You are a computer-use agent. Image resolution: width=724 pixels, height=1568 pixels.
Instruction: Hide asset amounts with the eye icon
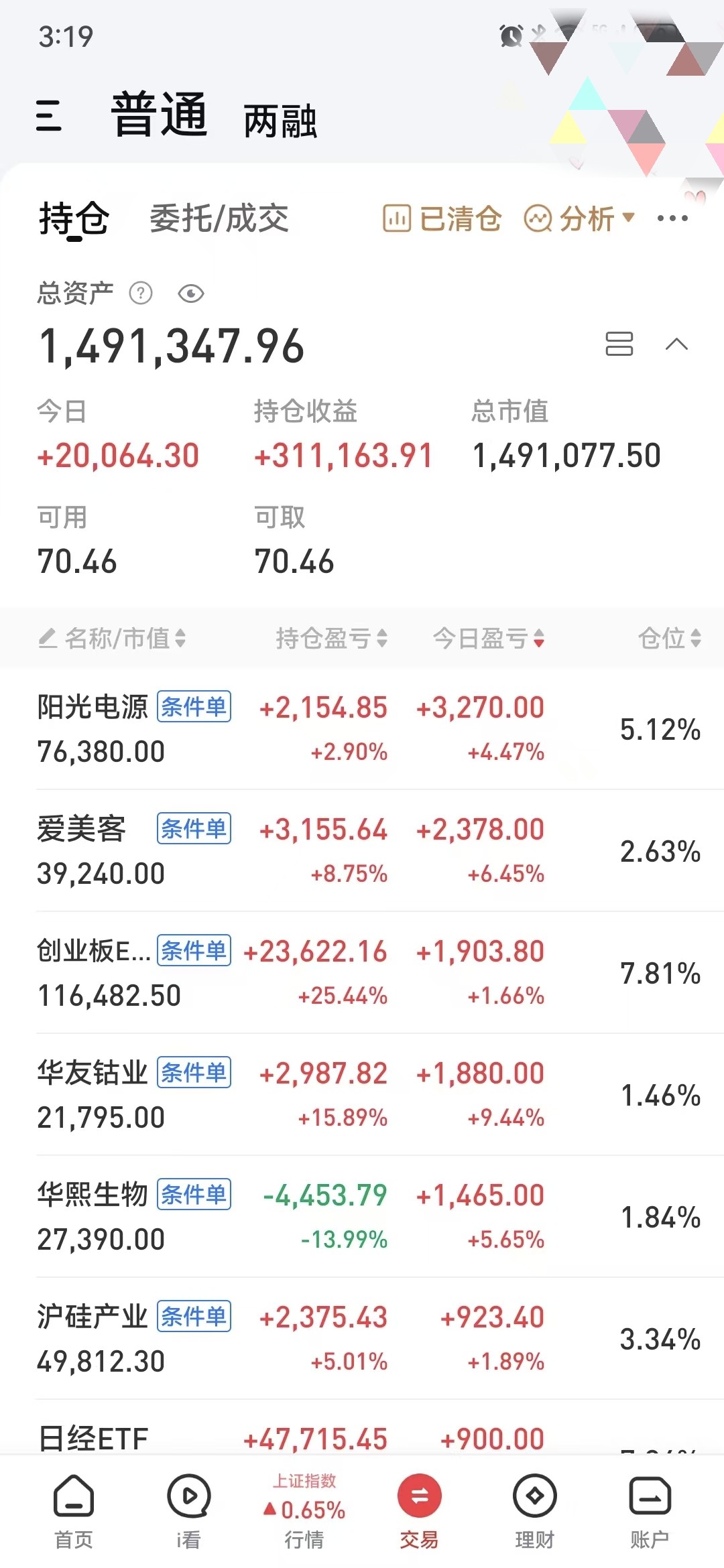(x=191, y=293)
